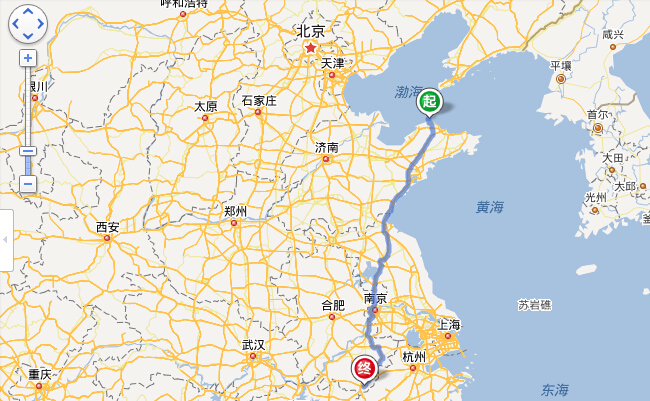Pan the map upward with the up arrow

[x=27, y=12]
